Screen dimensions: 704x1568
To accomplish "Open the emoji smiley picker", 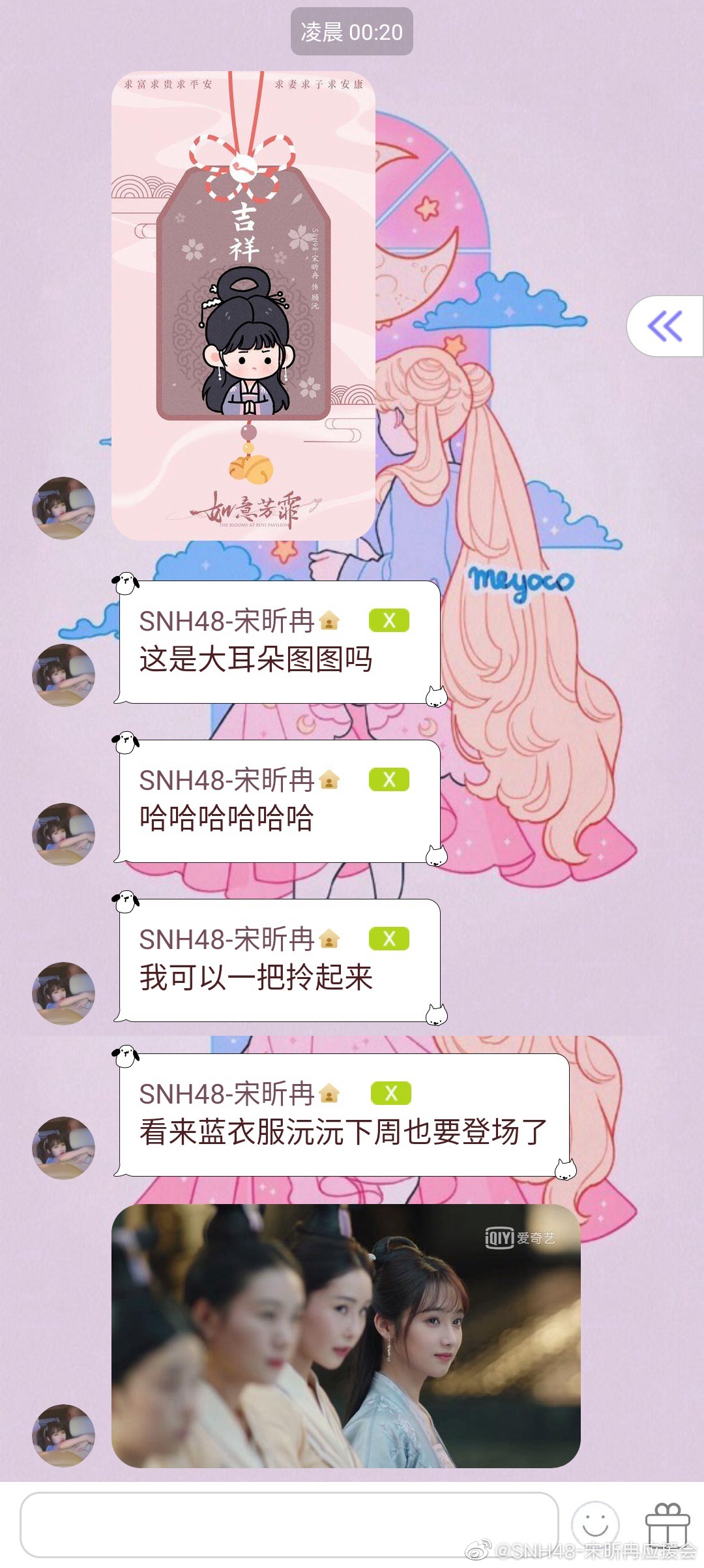I will click(x=594, y=1524).
